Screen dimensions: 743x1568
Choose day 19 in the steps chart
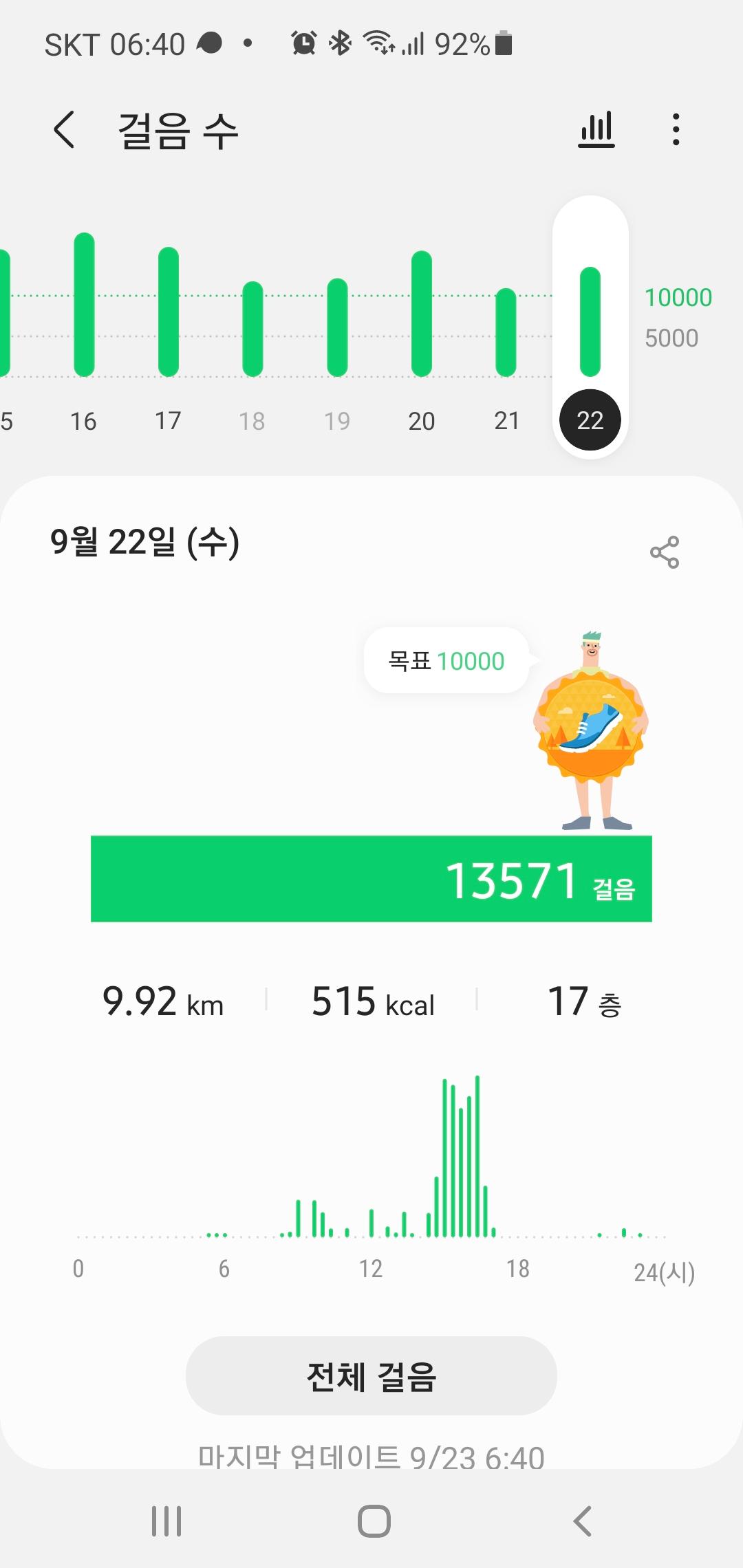(337, 330)
